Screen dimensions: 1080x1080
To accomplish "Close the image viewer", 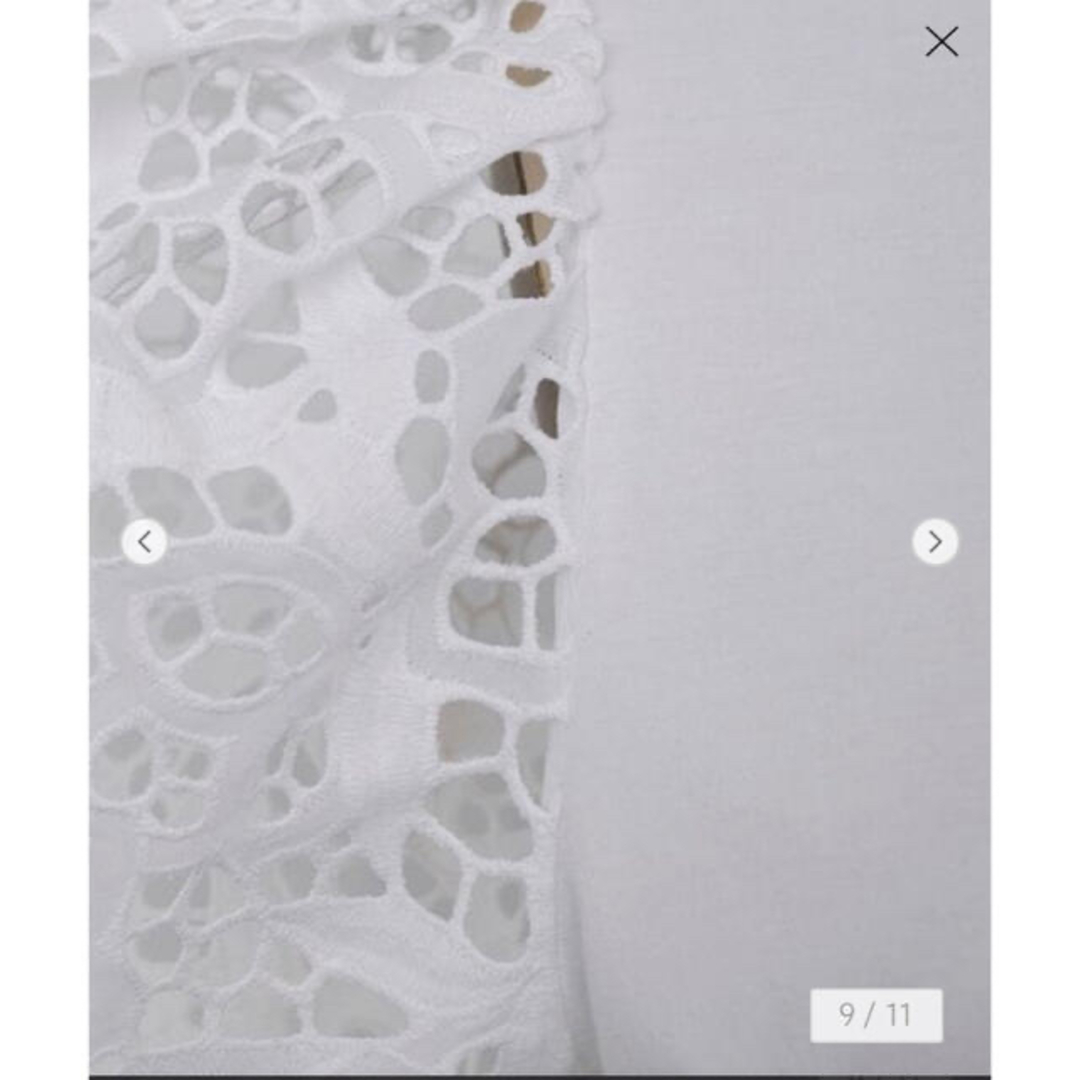I will point(941,42).
